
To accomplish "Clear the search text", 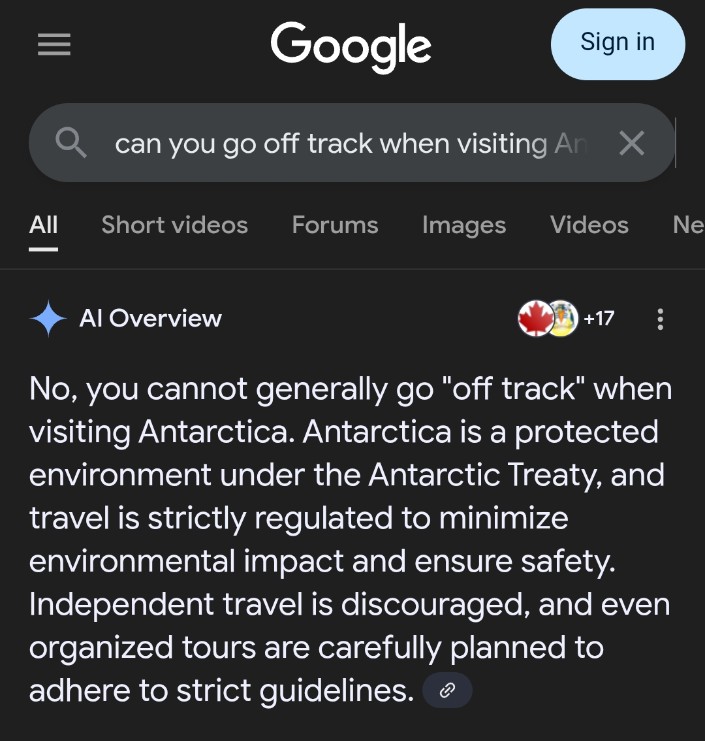I will (631, 144).
